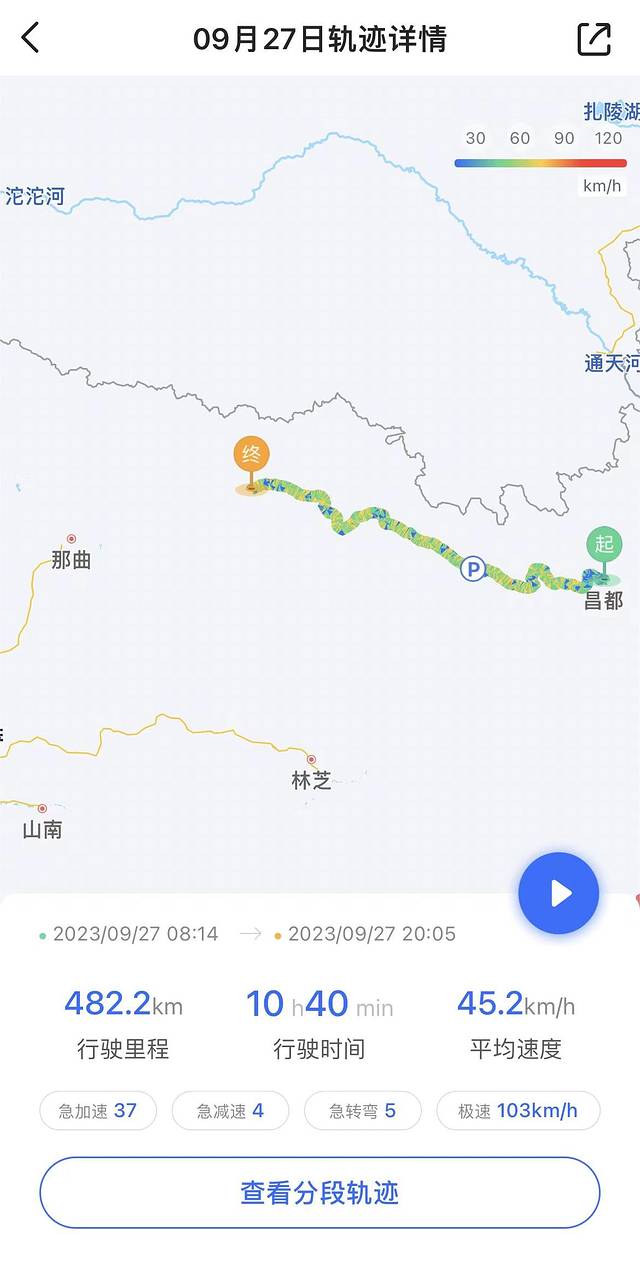Share this track detail page
The height and width of the screenshot is (1273, 640).
click(594, 38)
